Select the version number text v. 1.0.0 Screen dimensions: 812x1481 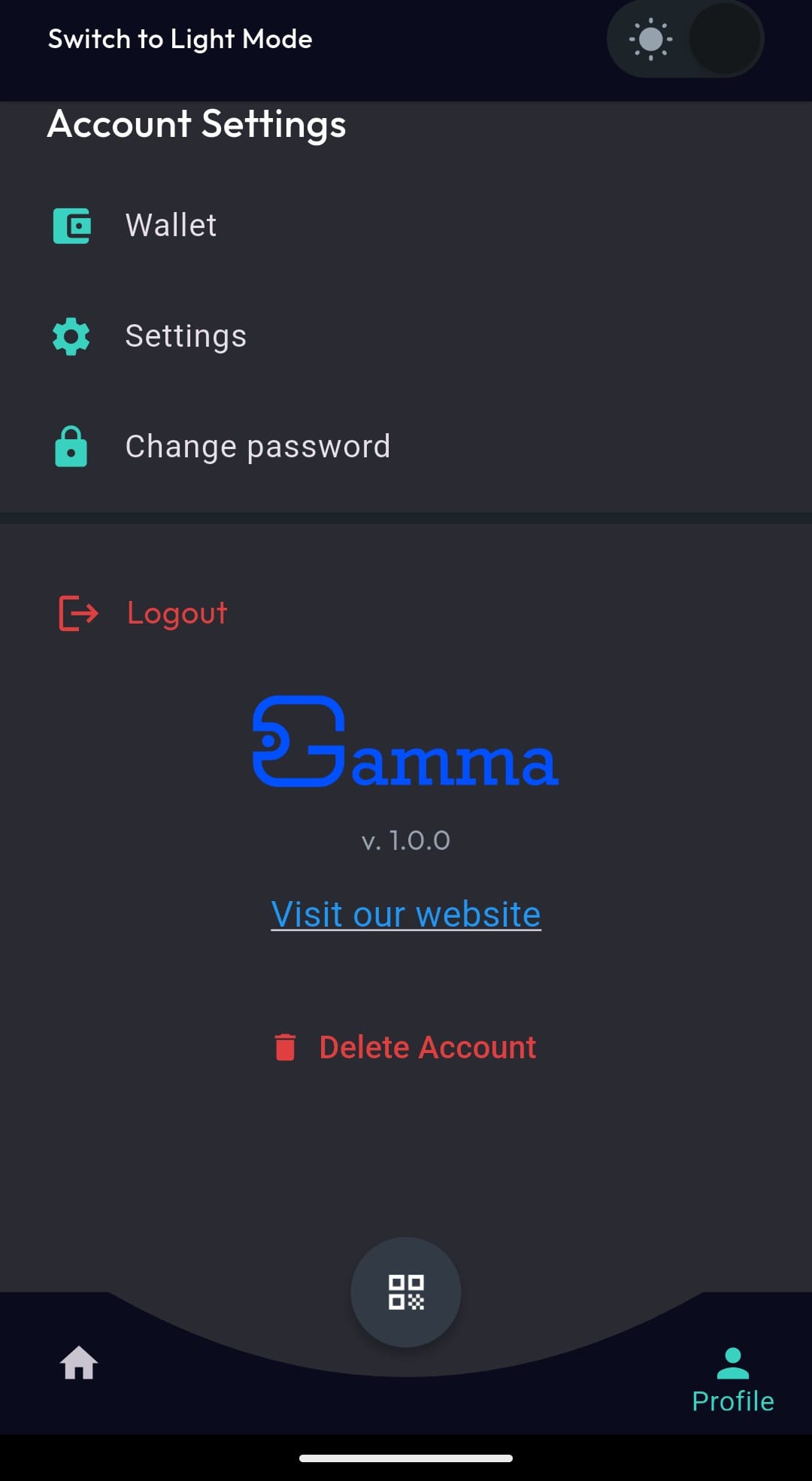[x=405, y=841]
